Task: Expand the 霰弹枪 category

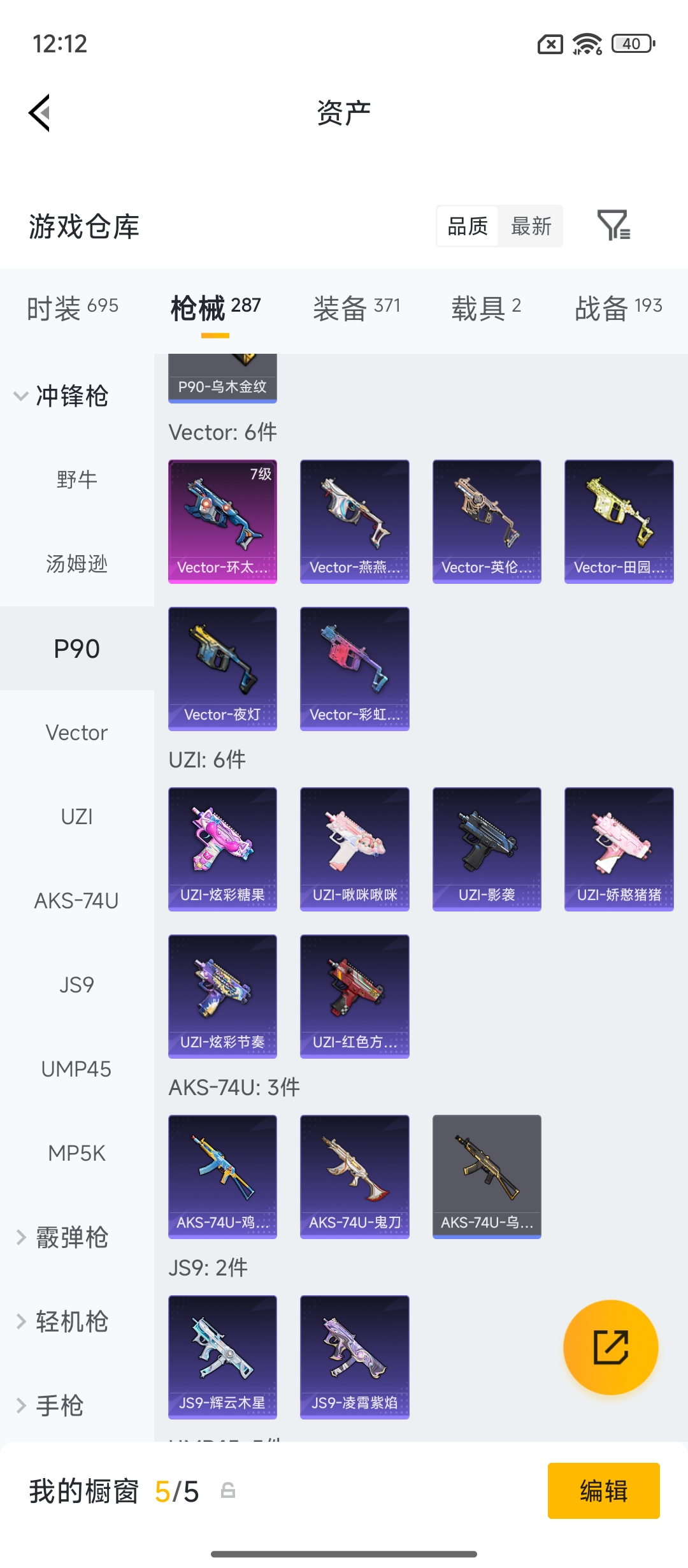Action: [61, 1237]
